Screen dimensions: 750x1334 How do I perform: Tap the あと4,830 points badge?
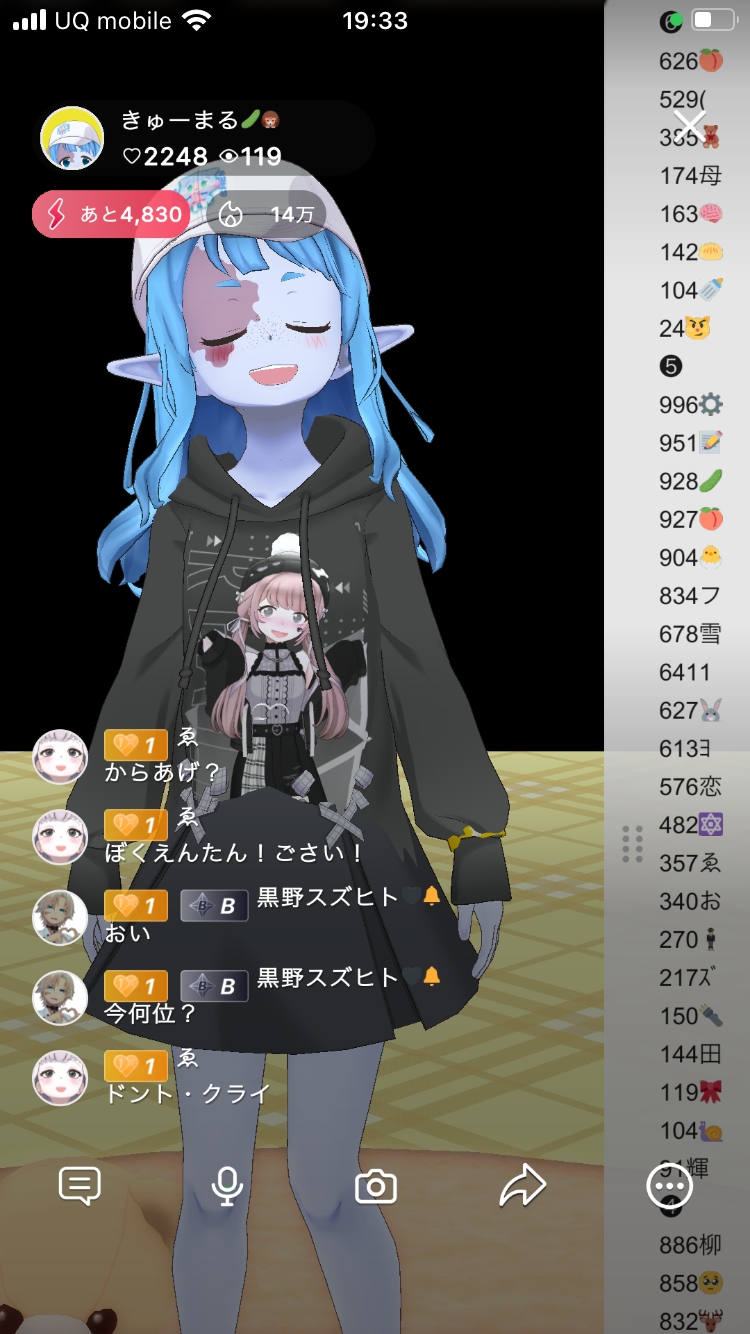pyautogui.click(x=110, y=214)
